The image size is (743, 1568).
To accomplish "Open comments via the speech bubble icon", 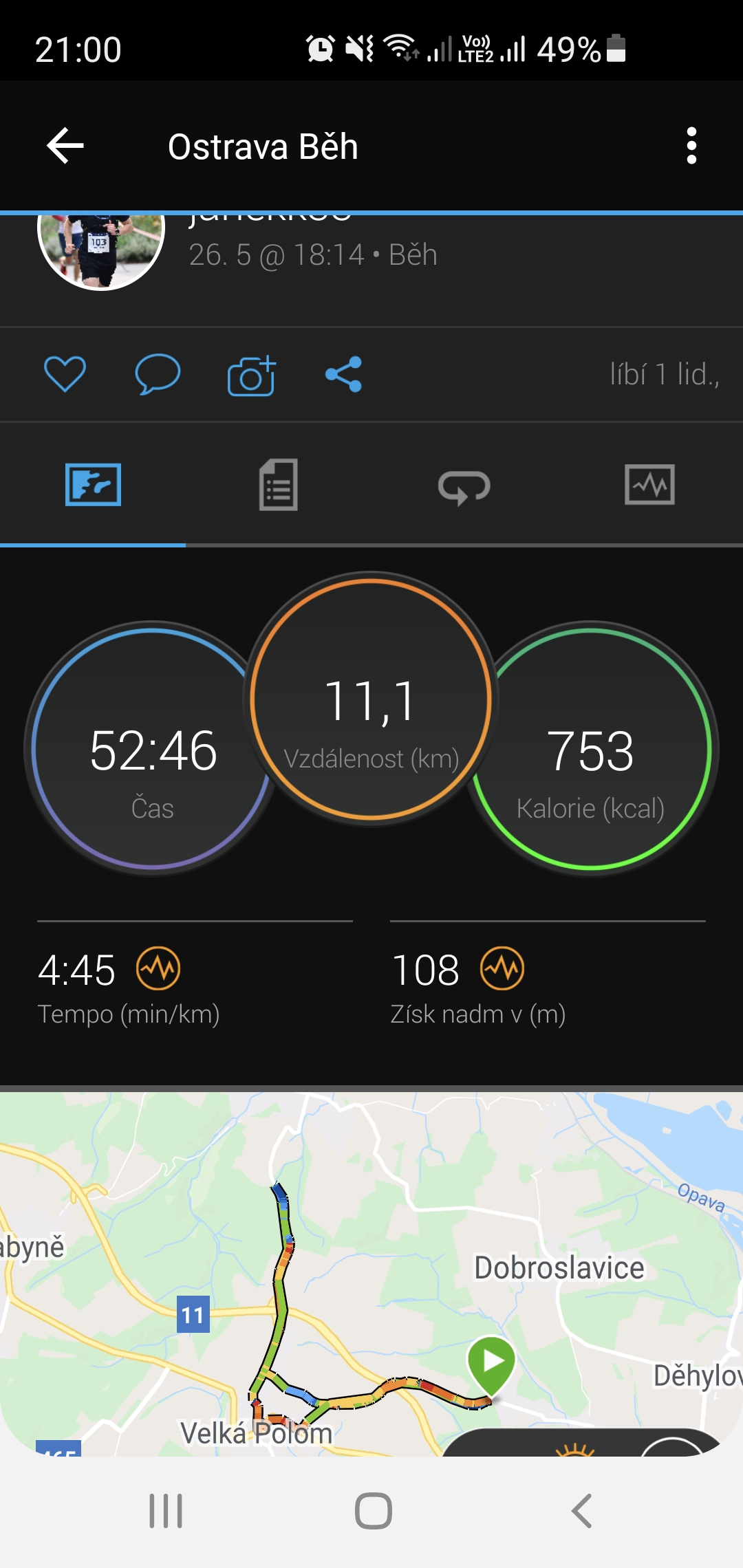I will [158, 374].
